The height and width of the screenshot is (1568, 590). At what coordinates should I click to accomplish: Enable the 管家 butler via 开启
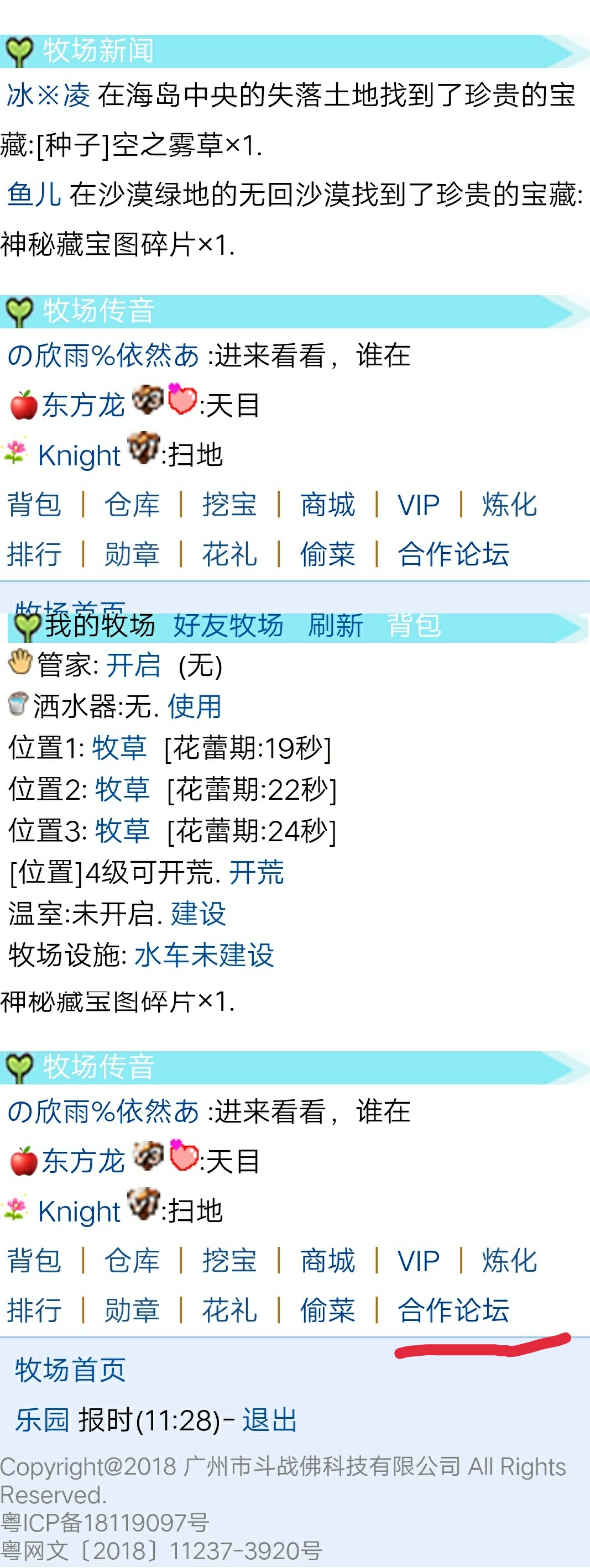(133, 665)
